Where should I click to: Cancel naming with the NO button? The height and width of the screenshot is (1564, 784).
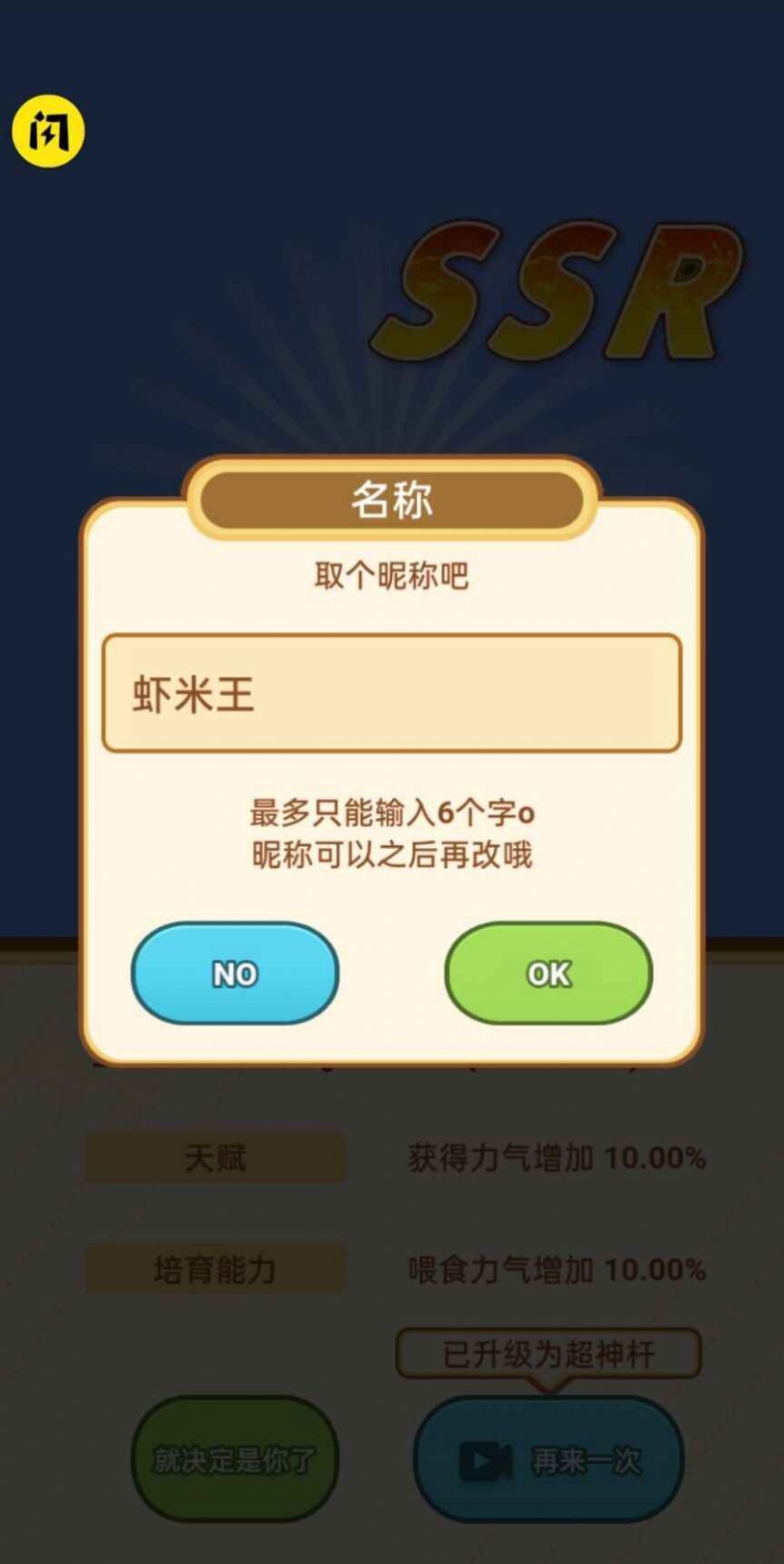pos(235,973)
